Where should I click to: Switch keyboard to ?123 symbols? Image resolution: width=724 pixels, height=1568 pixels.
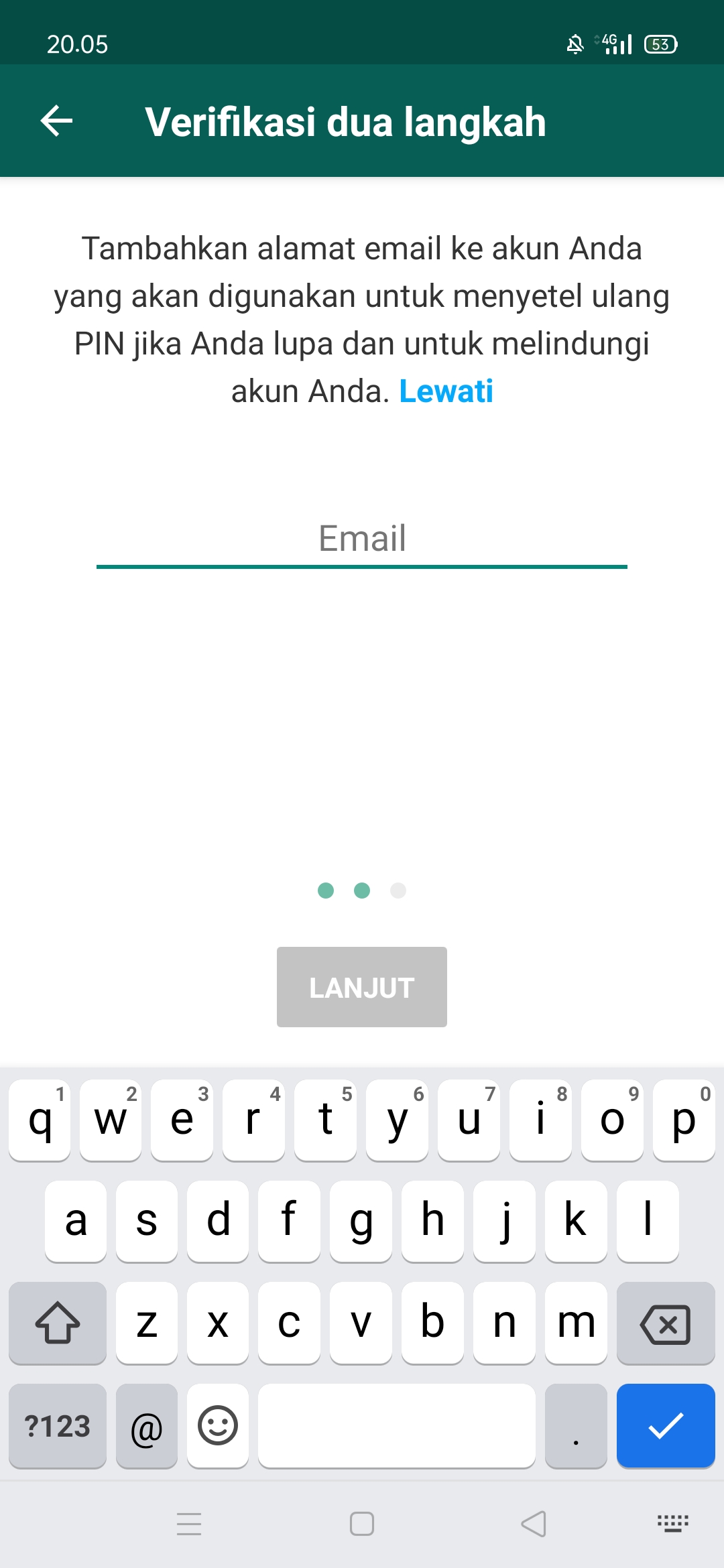click(x=58, y=1426)
